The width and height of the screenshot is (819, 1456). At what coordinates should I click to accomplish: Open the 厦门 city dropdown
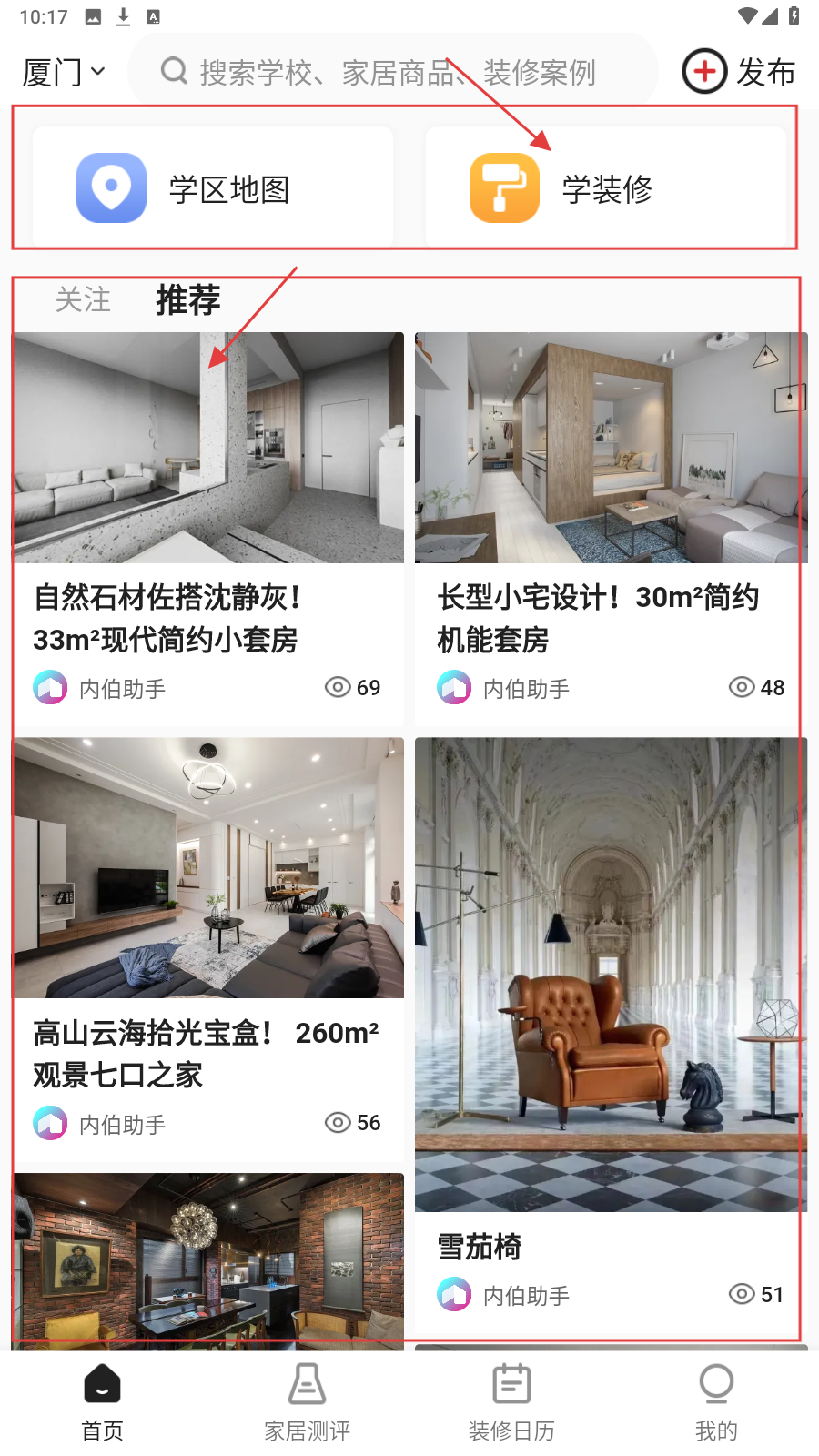pos(64,72)
